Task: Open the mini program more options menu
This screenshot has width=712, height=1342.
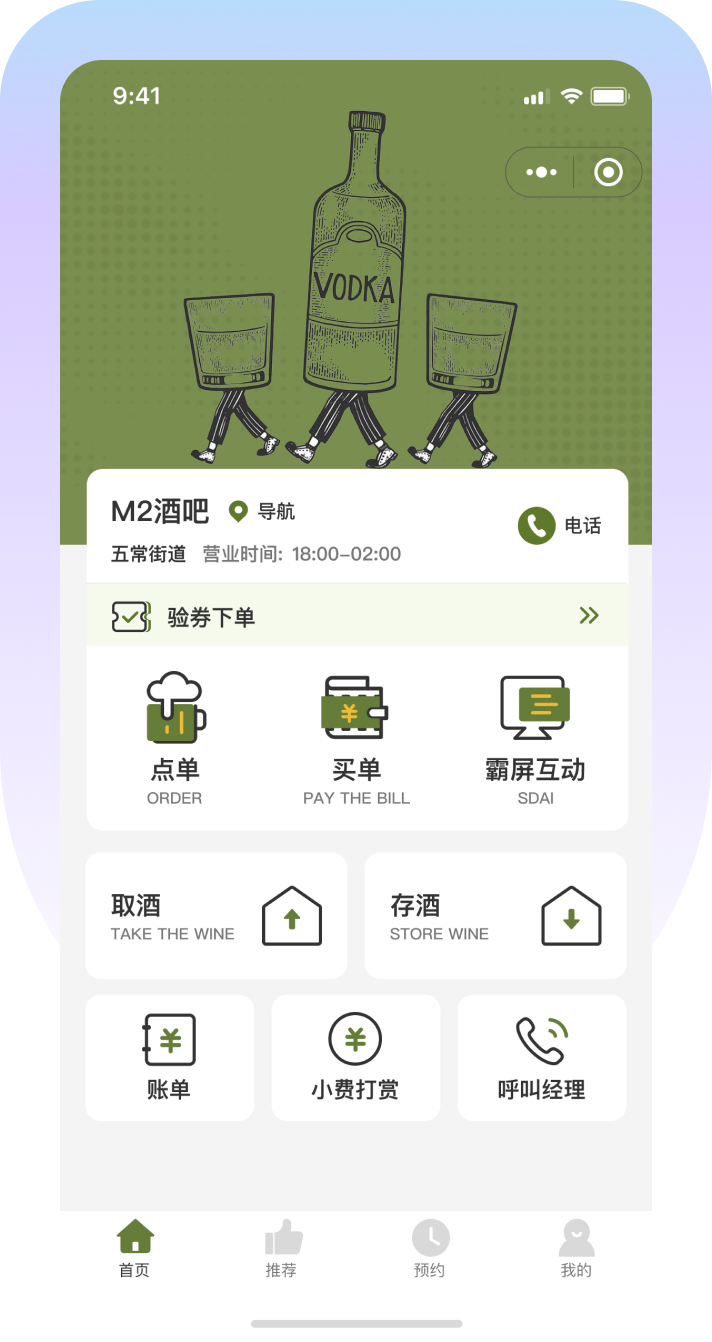Action: point(541,173)
